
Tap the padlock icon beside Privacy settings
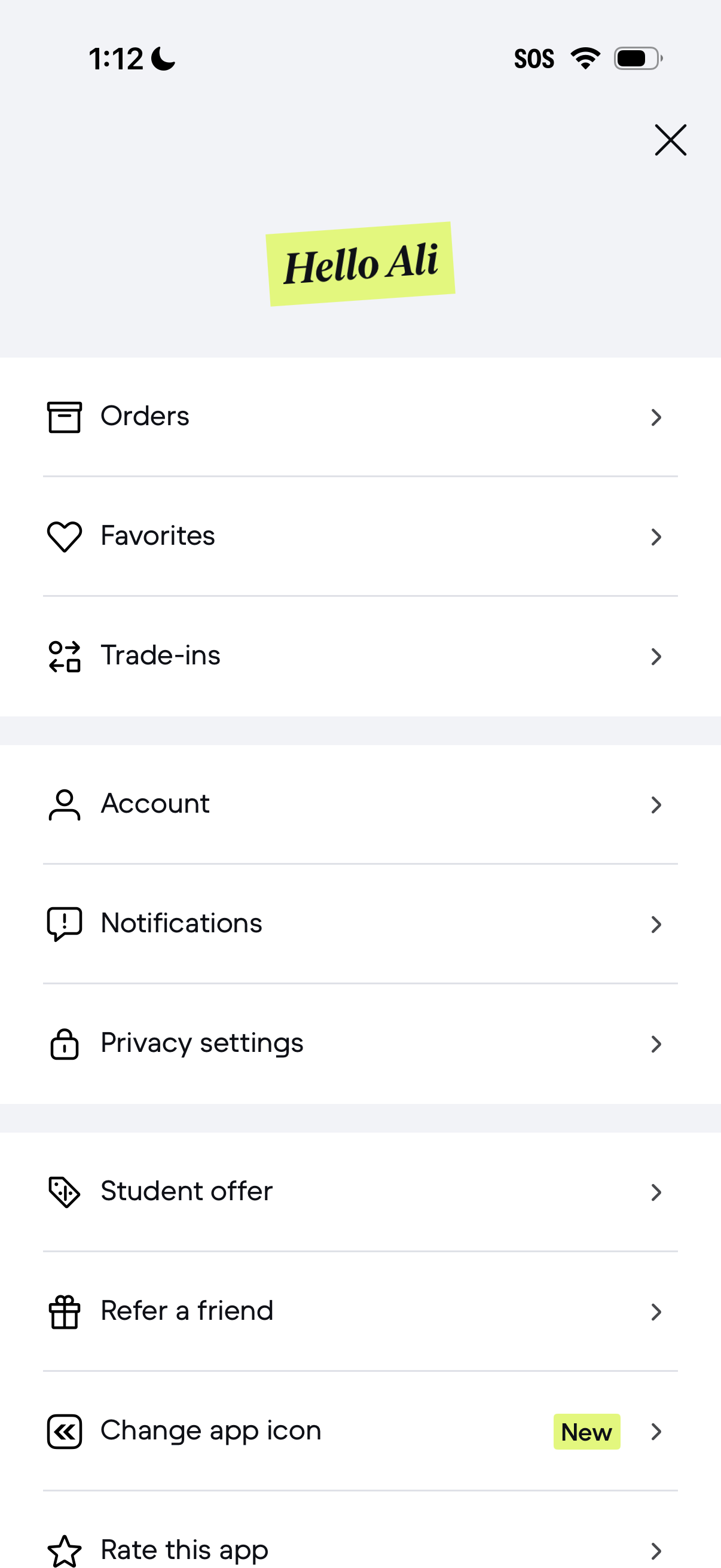click(64, 1044)
